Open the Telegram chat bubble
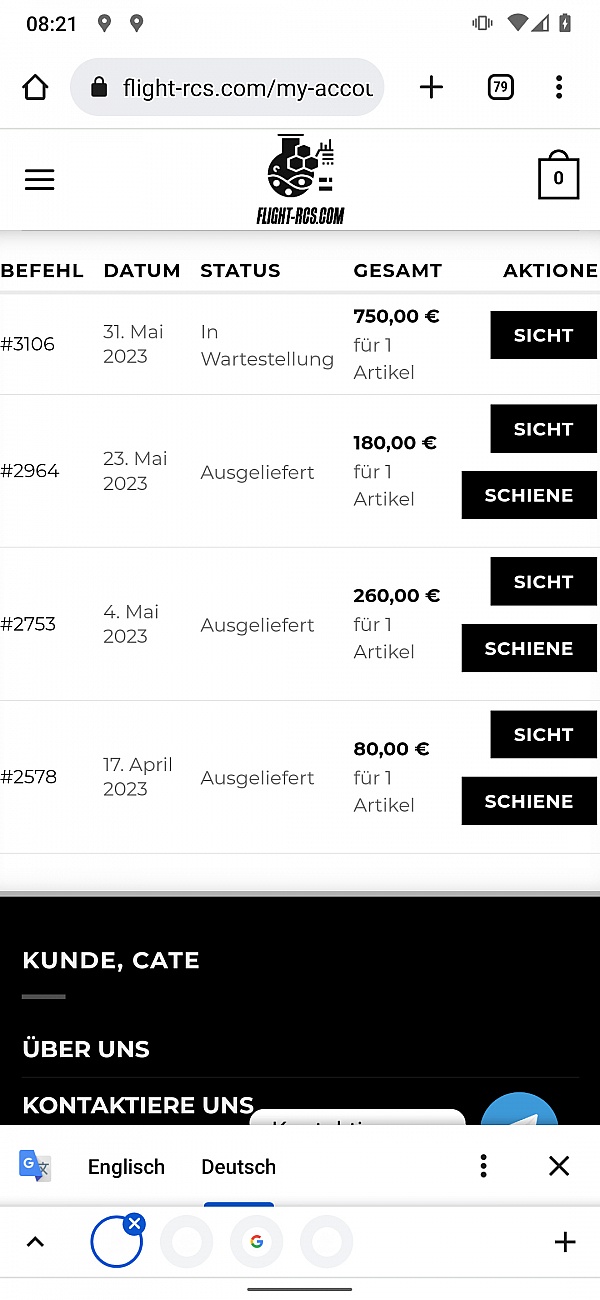 click(x=519, y=1110)
